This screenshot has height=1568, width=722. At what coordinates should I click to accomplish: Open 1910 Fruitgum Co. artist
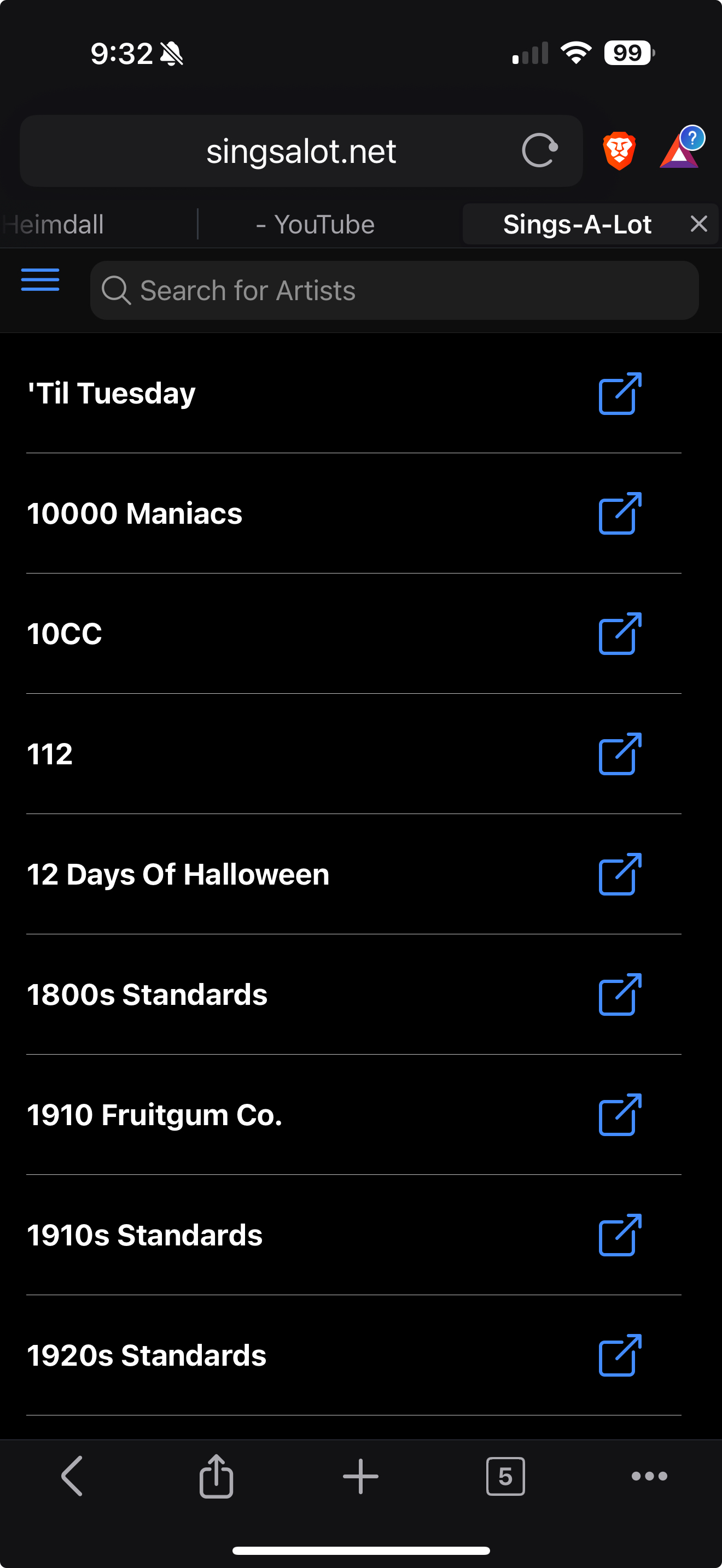point(155,1115)
